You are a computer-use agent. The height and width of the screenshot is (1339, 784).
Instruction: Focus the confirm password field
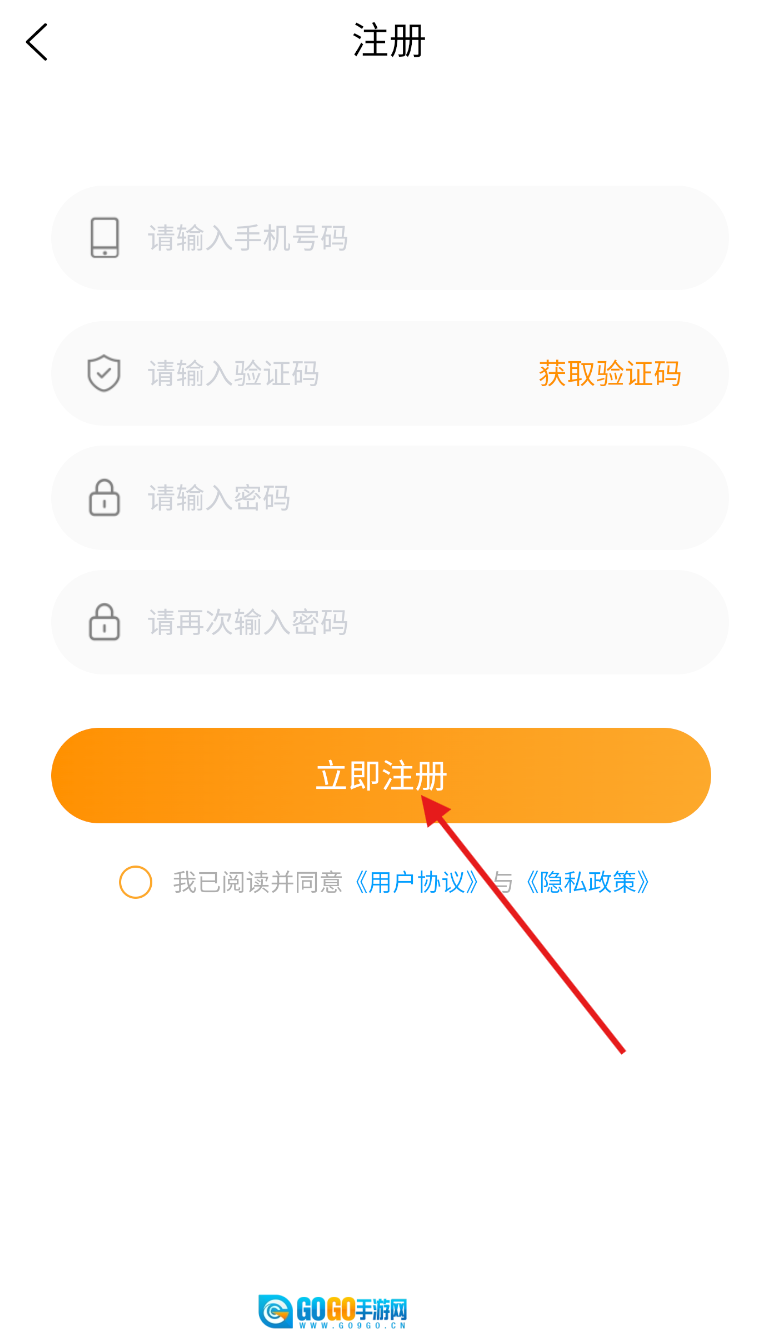(400, 623)
